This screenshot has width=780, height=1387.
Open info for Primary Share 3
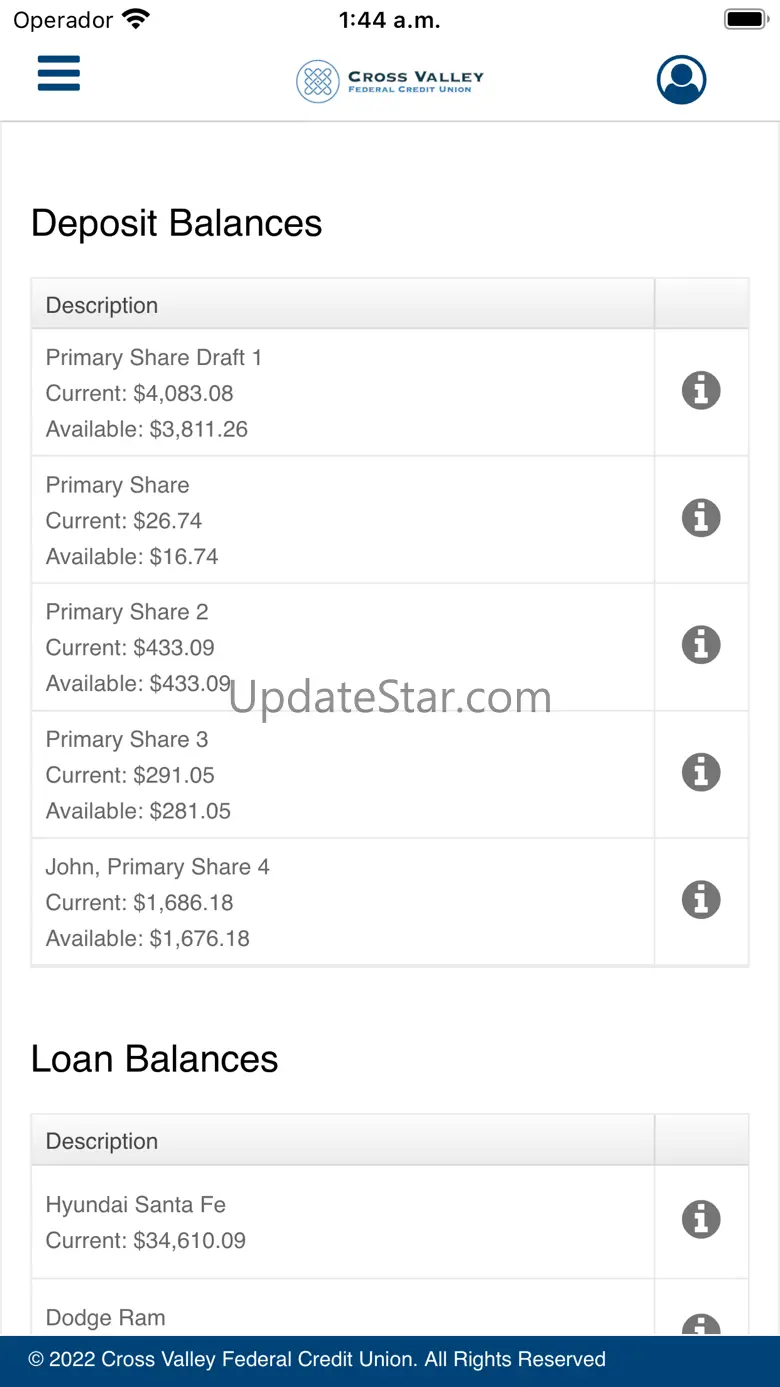click(701, 772)
